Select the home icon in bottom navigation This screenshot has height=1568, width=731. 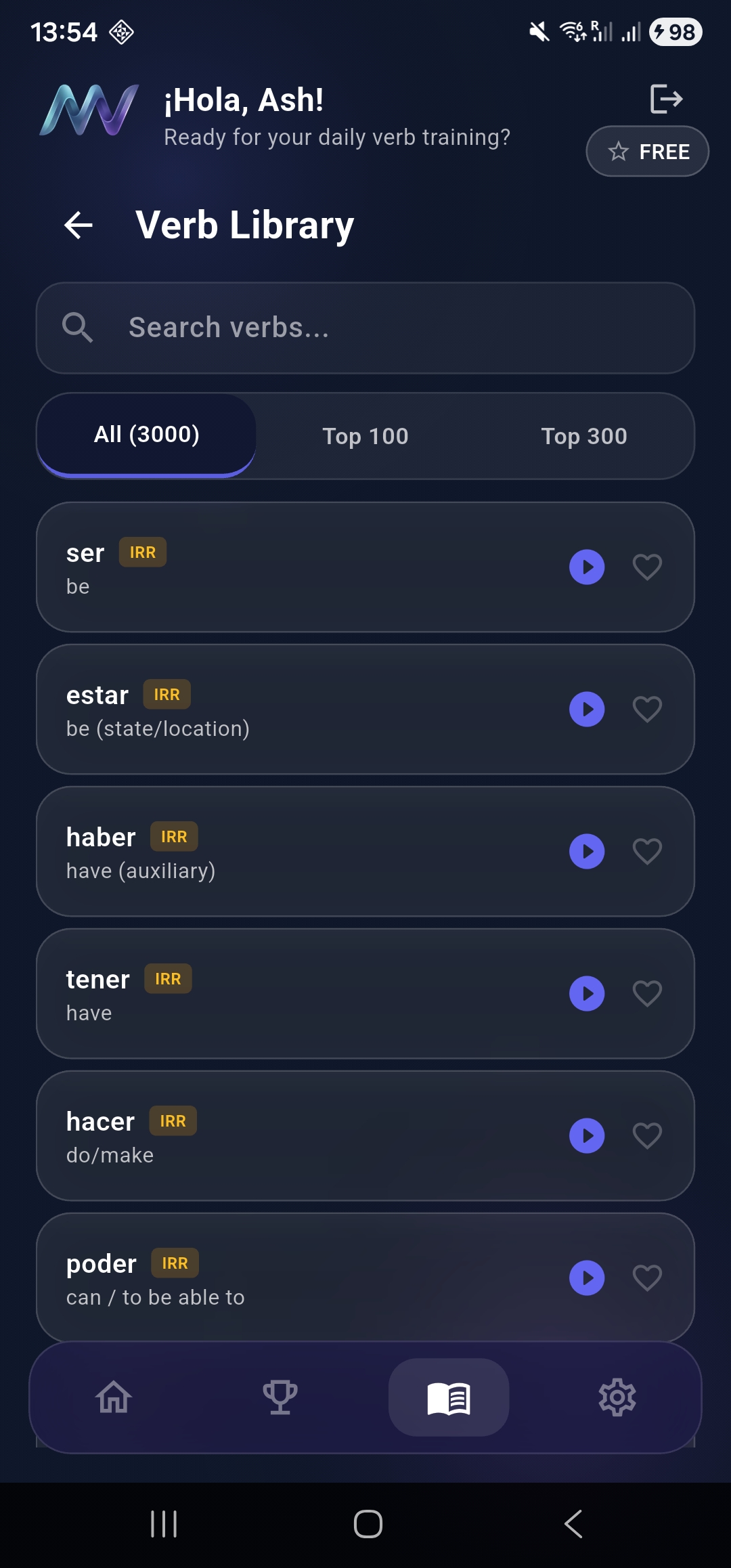coord(114,1398)
